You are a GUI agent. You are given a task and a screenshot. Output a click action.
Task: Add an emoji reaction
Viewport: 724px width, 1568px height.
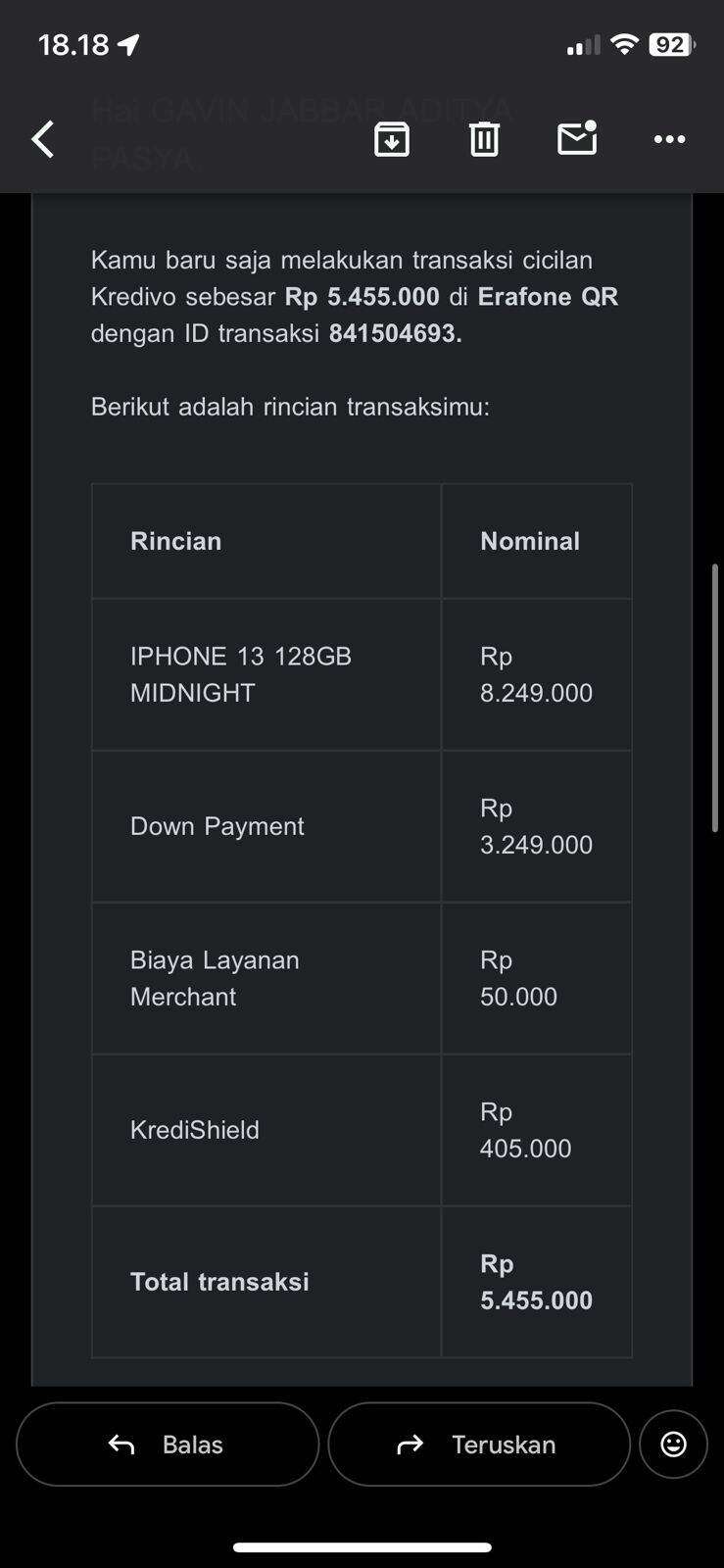tap(673, 1444)
